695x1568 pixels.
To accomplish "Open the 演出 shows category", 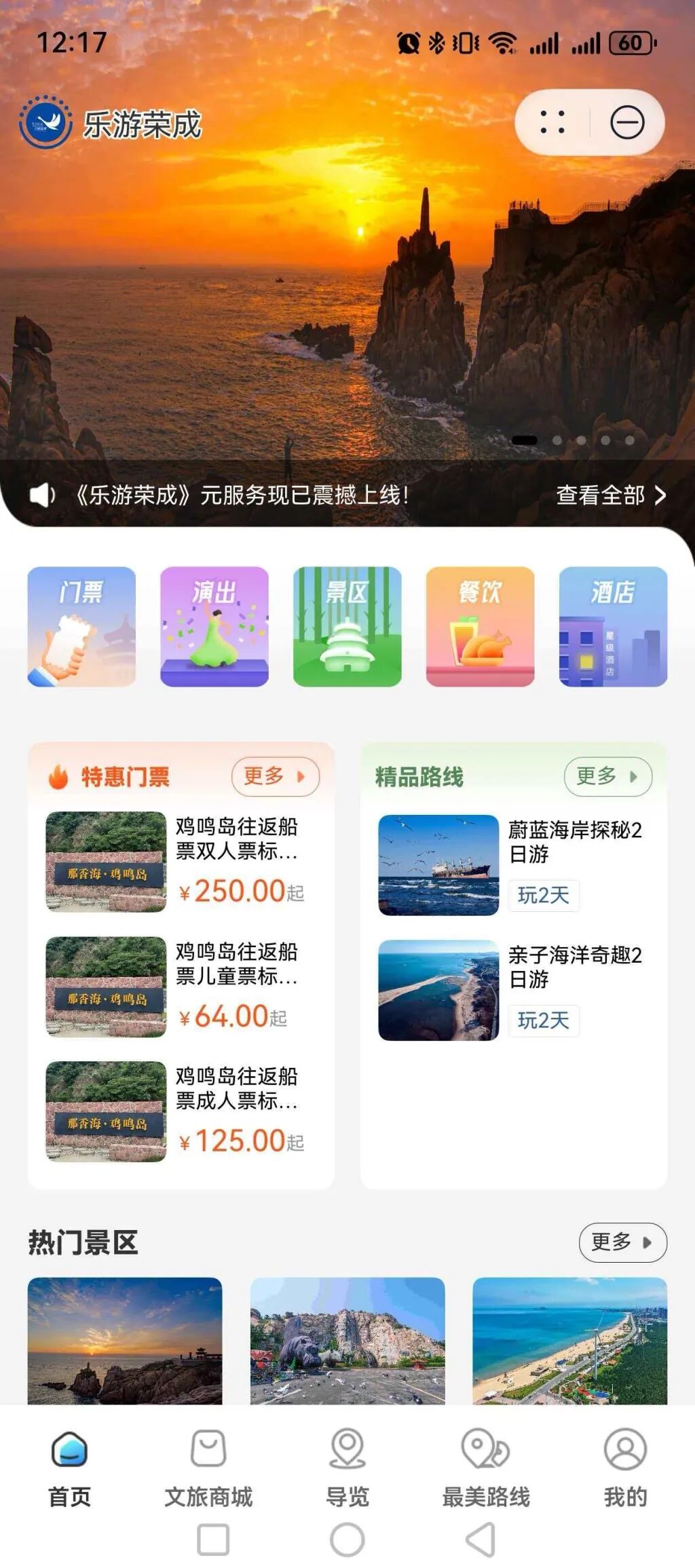I will click(214, 626).
